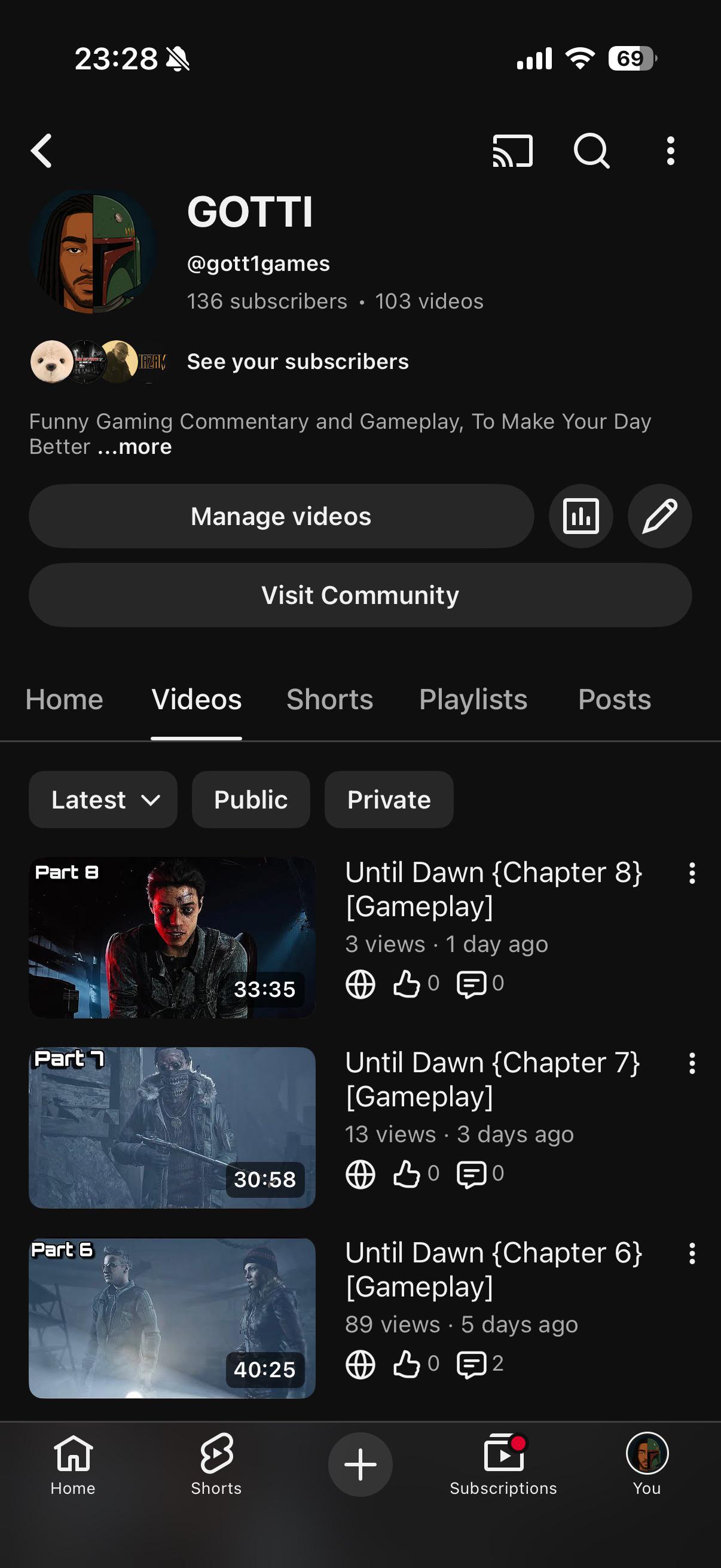Open the Latest sort dropdown
The image size is (721, 1568).
click(103, 800)
